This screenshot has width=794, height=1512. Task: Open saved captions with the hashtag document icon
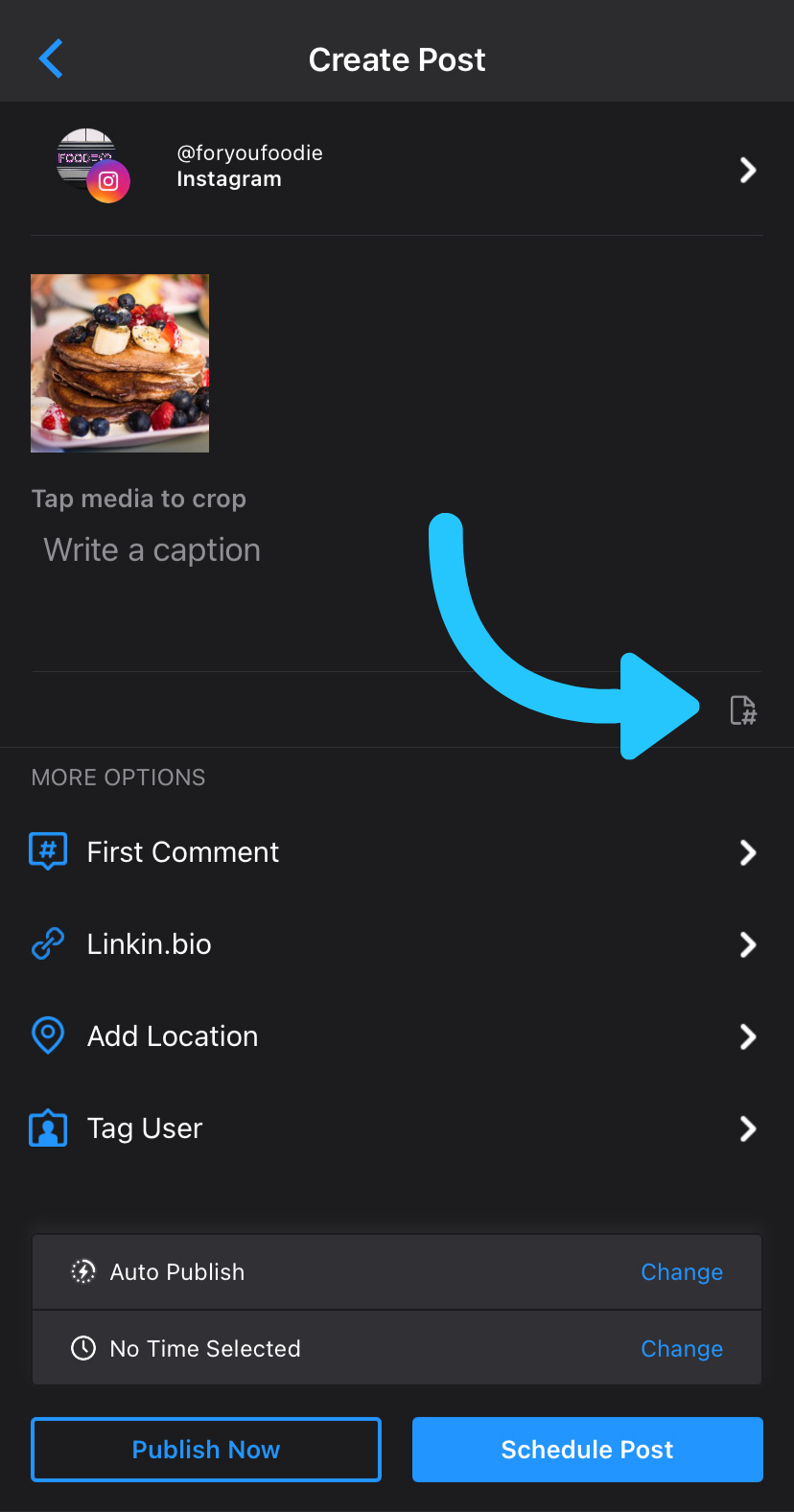743,709
